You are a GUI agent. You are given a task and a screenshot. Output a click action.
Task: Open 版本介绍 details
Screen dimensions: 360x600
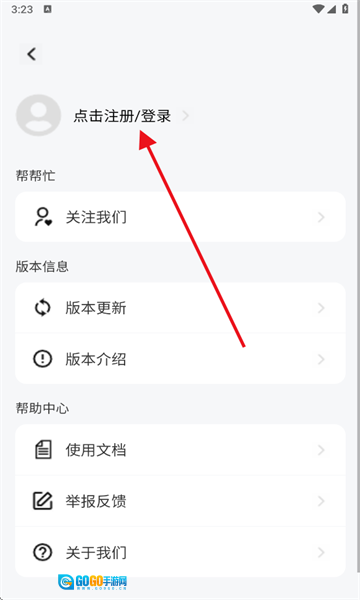coord(180,359)
